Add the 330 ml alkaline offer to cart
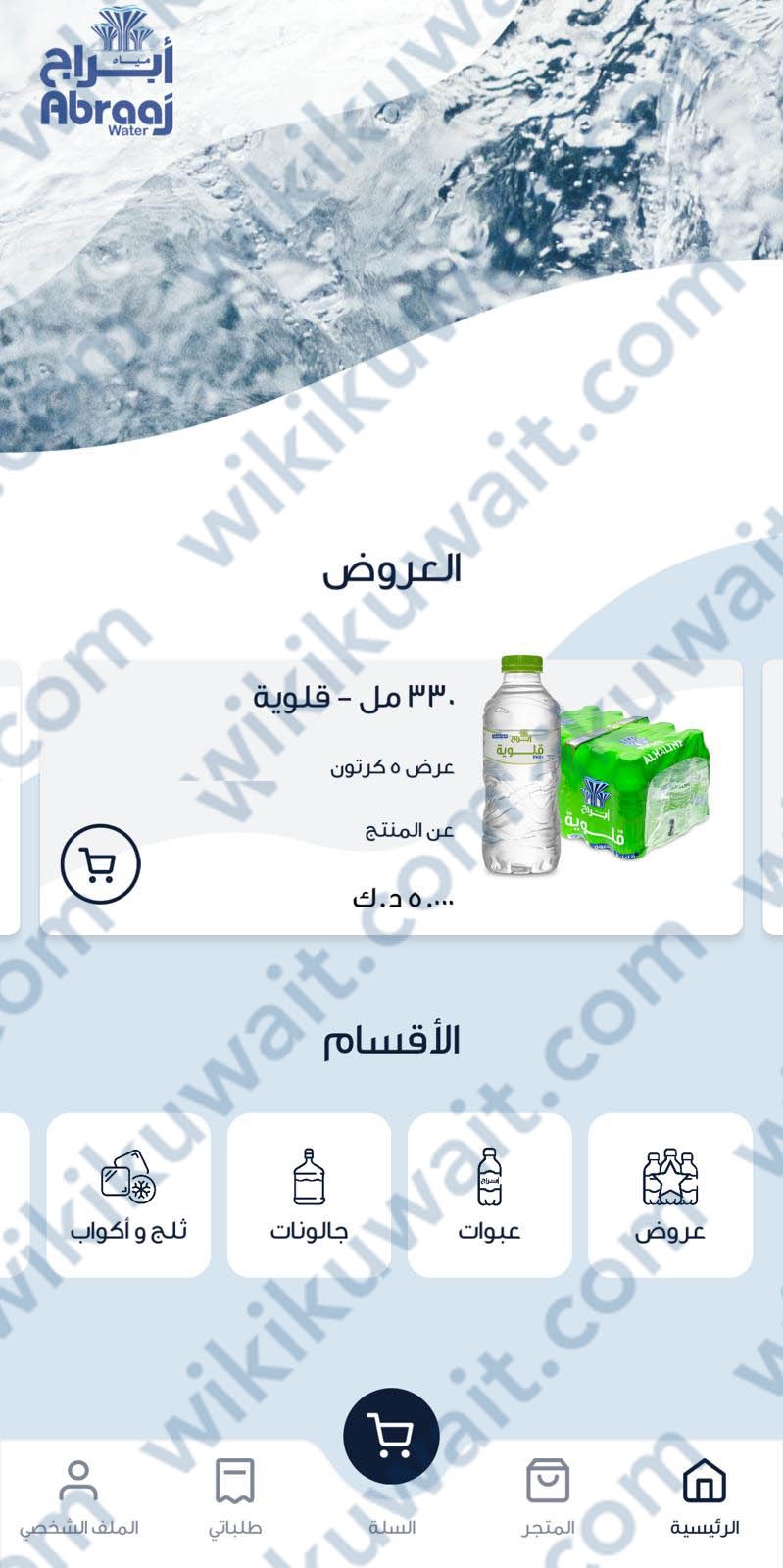Viewport: 783px width, 1568px height. tap(100, 864)
